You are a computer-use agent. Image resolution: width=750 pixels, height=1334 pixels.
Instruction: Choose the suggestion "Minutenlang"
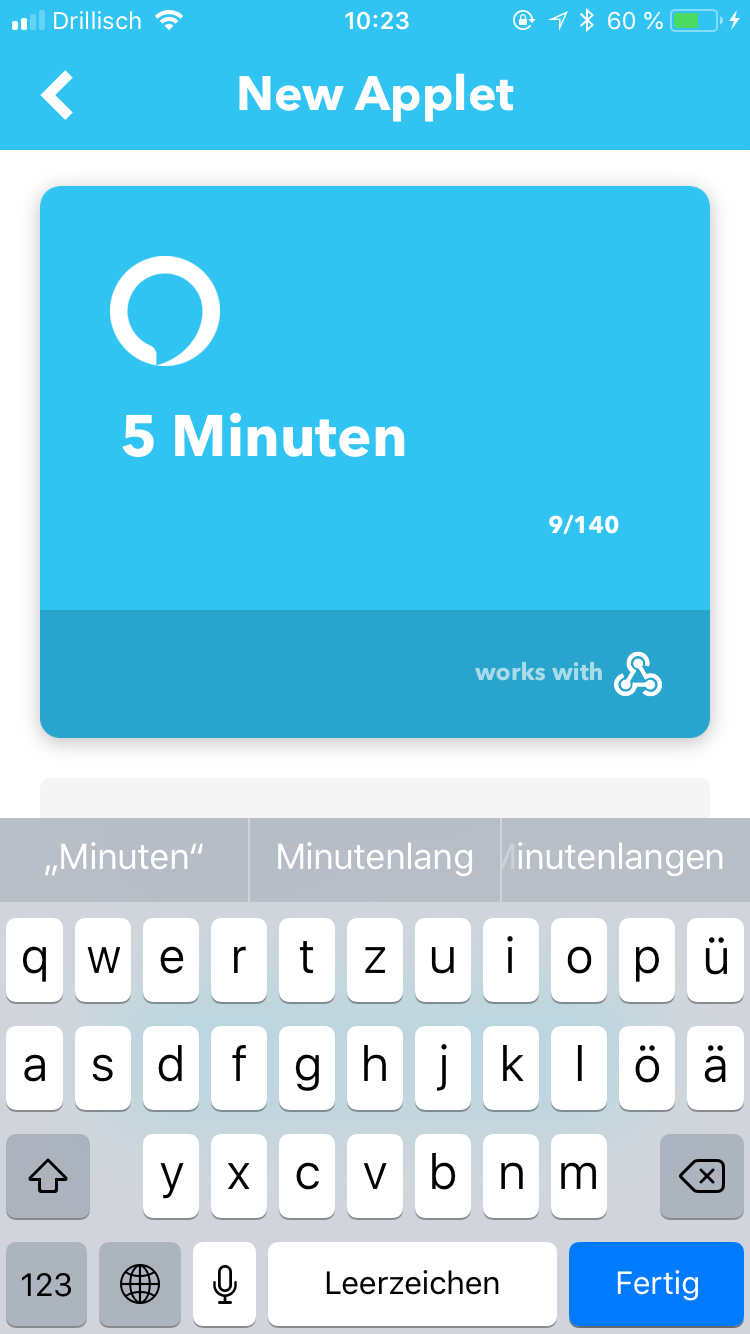tap(375, 857)
